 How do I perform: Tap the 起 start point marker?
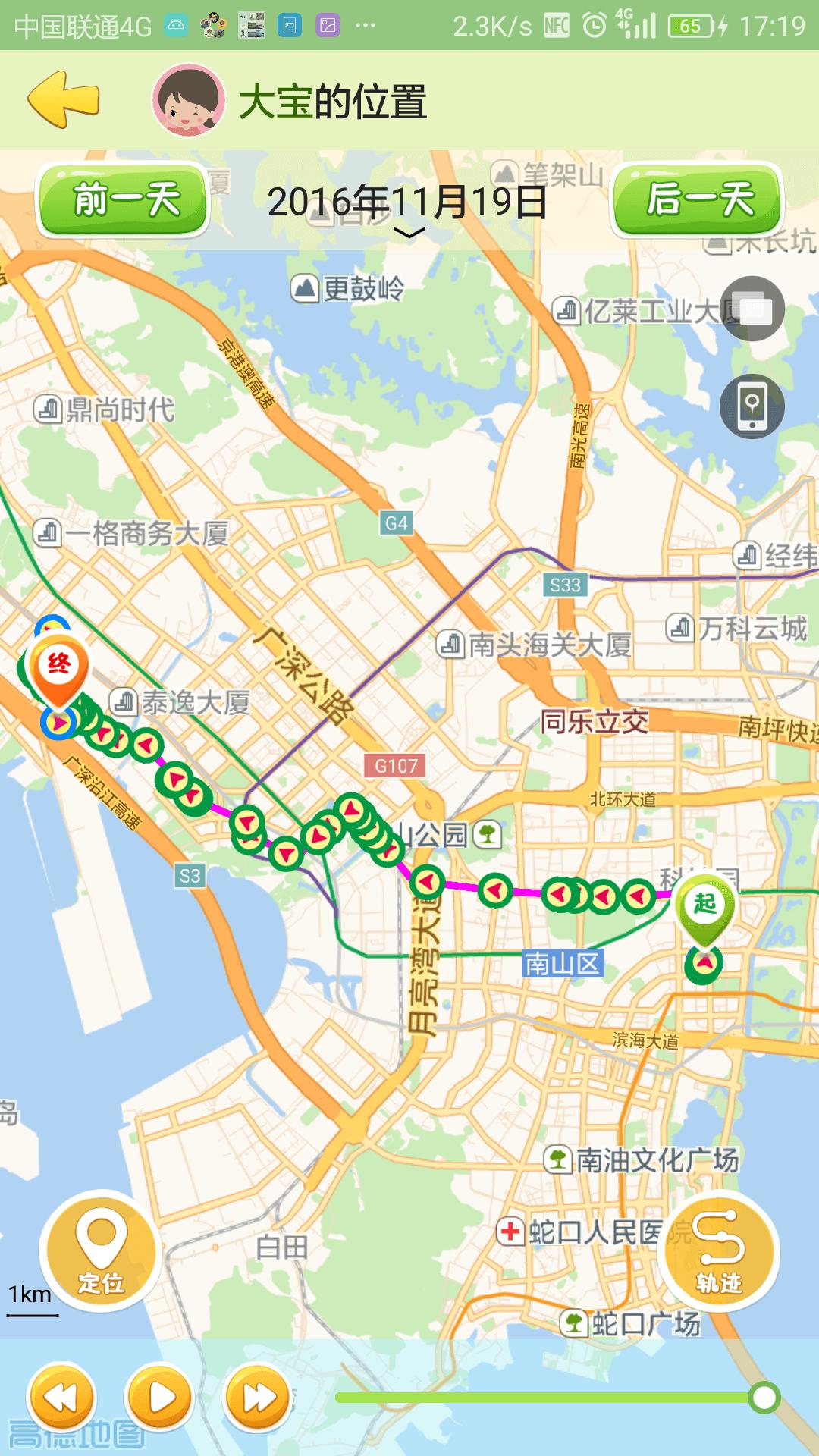705,906
